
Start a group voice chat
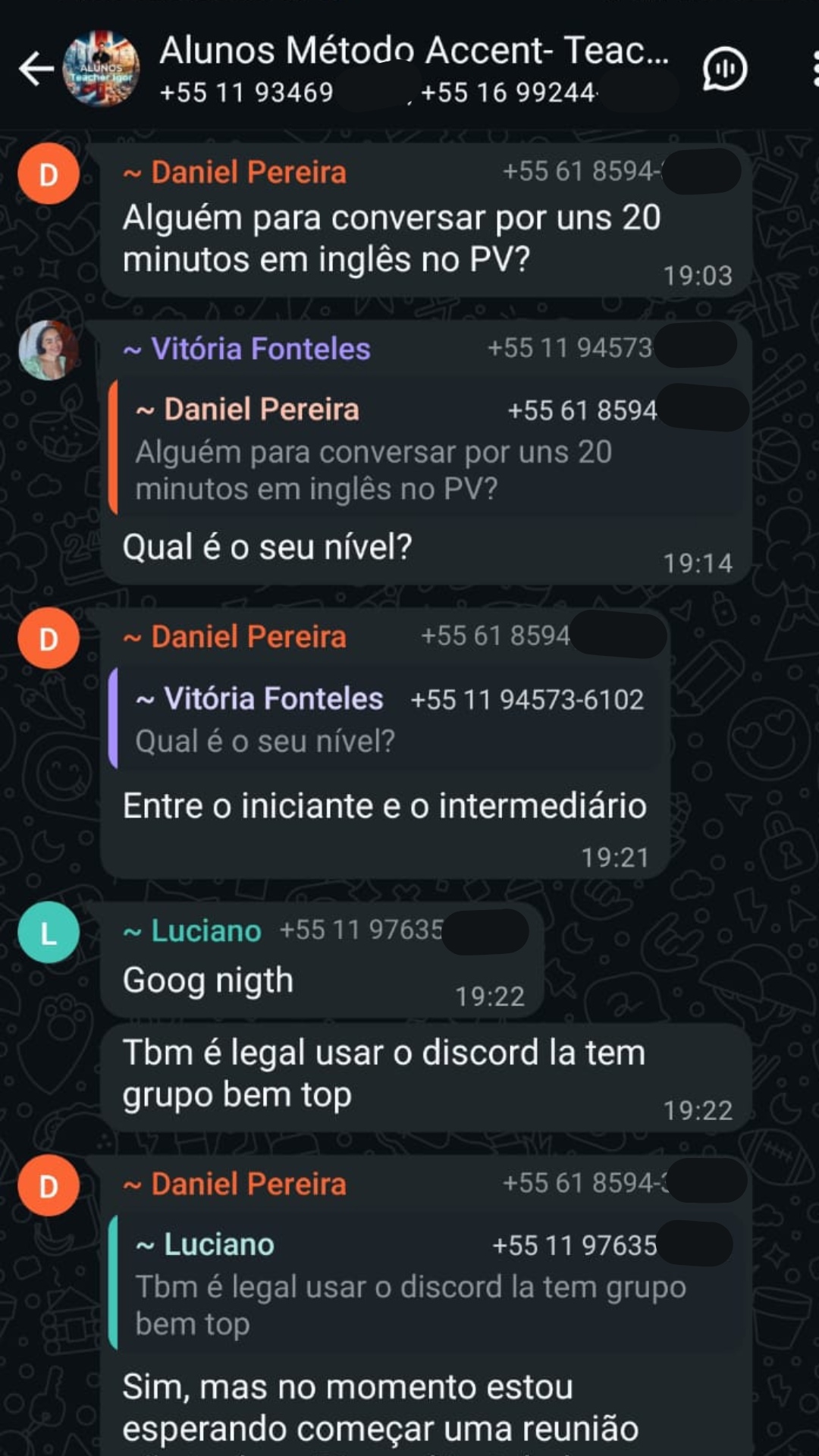click(x=724, y=69)
